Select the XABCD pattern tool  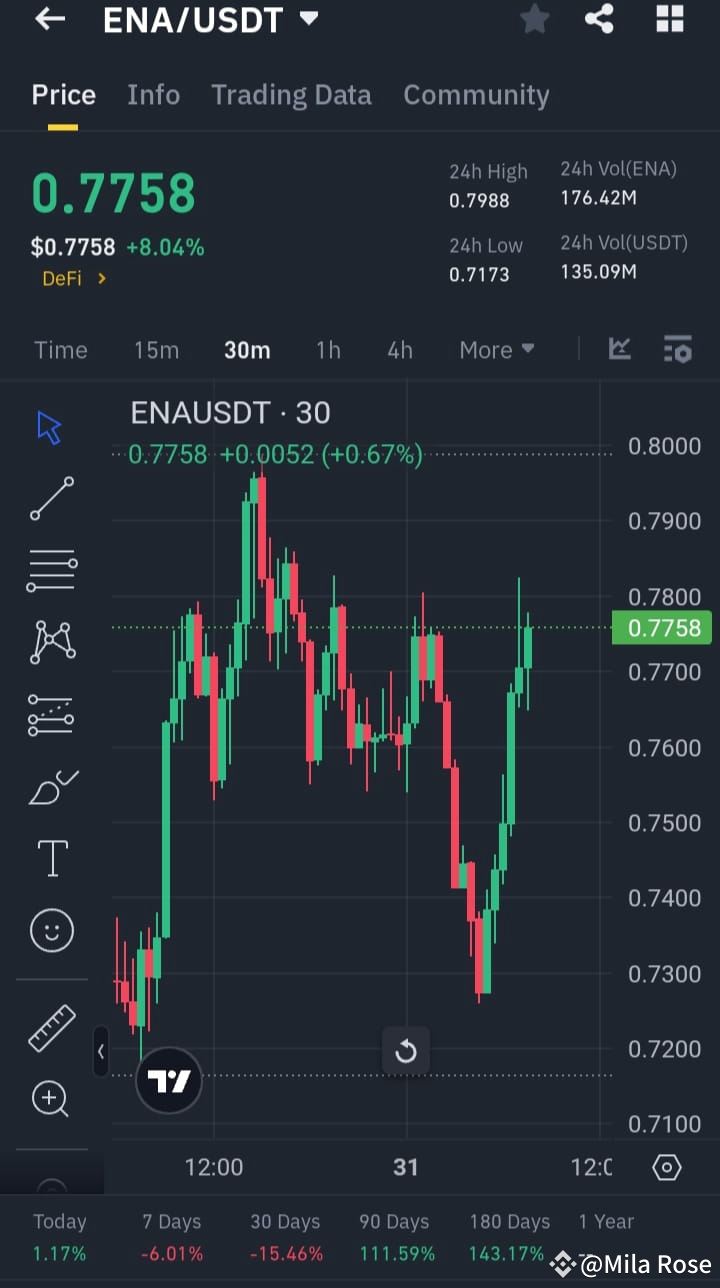tap(51, 642)
